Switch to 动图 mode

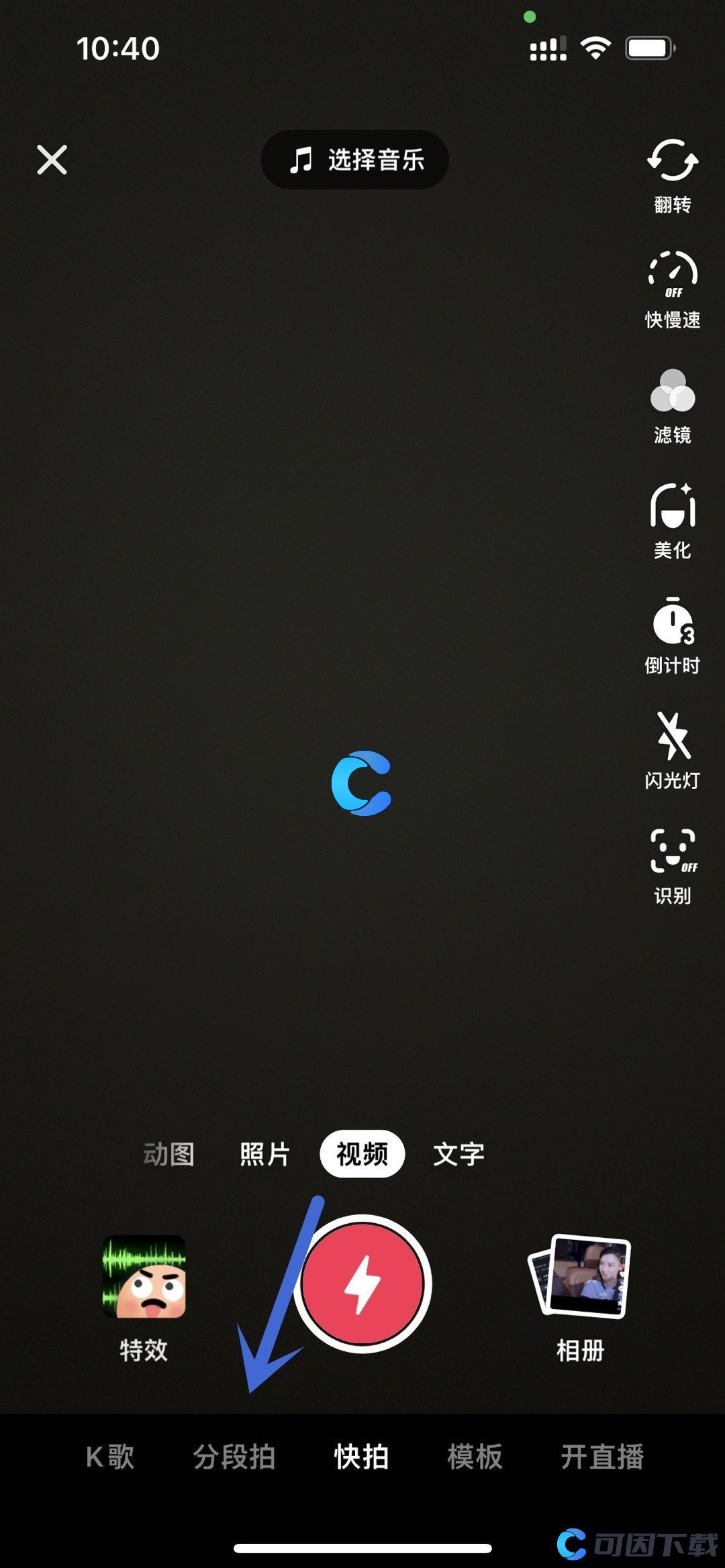click(168, 1154)
